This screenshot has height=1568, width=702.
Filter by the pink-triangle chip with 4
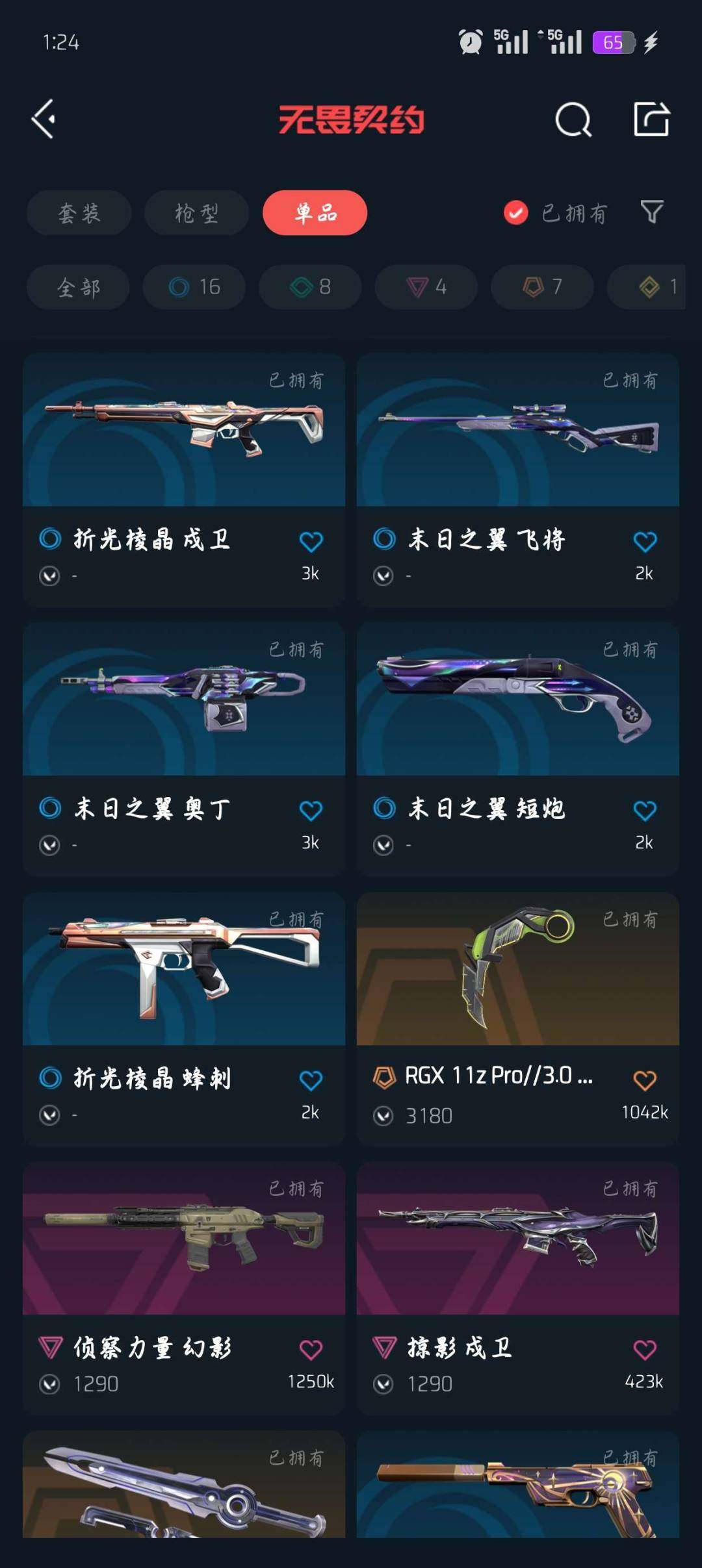pyautogui.click(x=426, y=287)
